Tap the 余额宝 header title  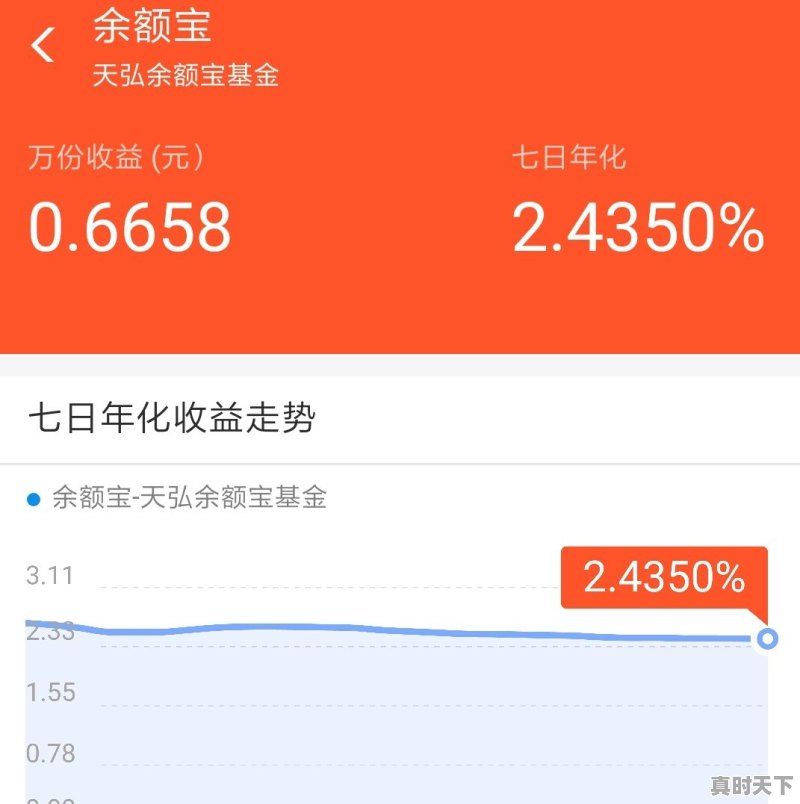(x=155, y=29)
